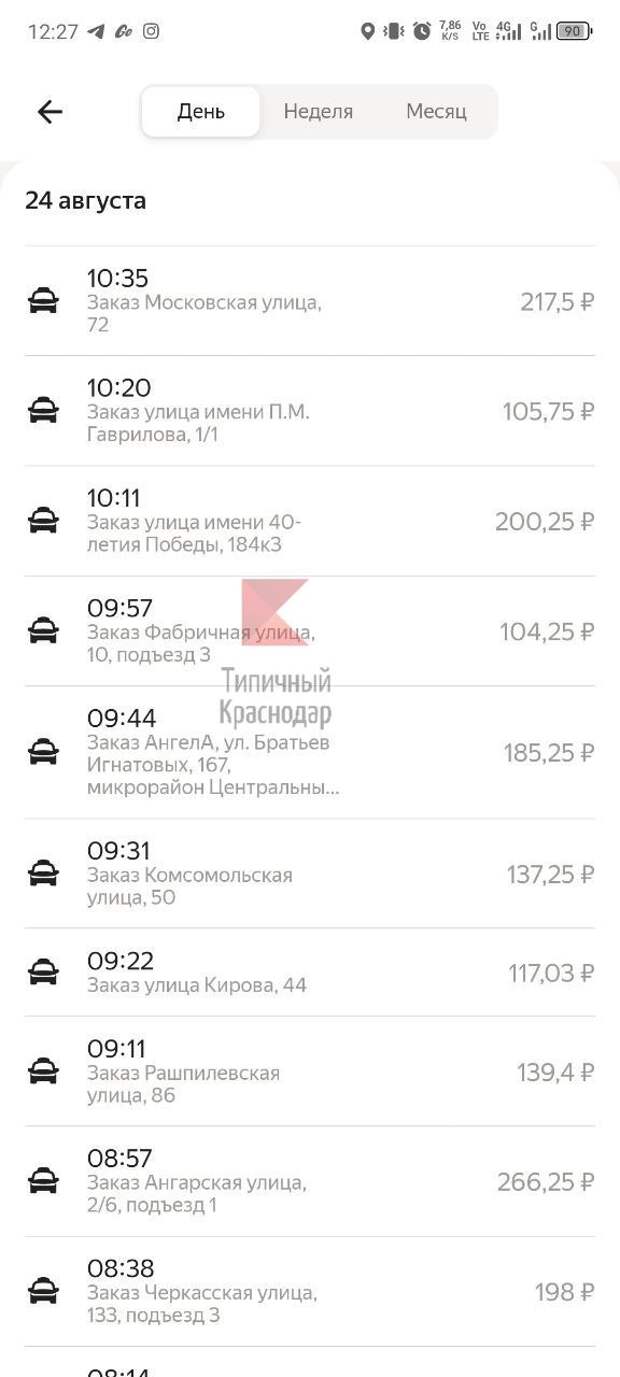Open the 08:38 order Черкасская улица, 133
This screenshot has height=1377, width=620.
click(310, 1292)
